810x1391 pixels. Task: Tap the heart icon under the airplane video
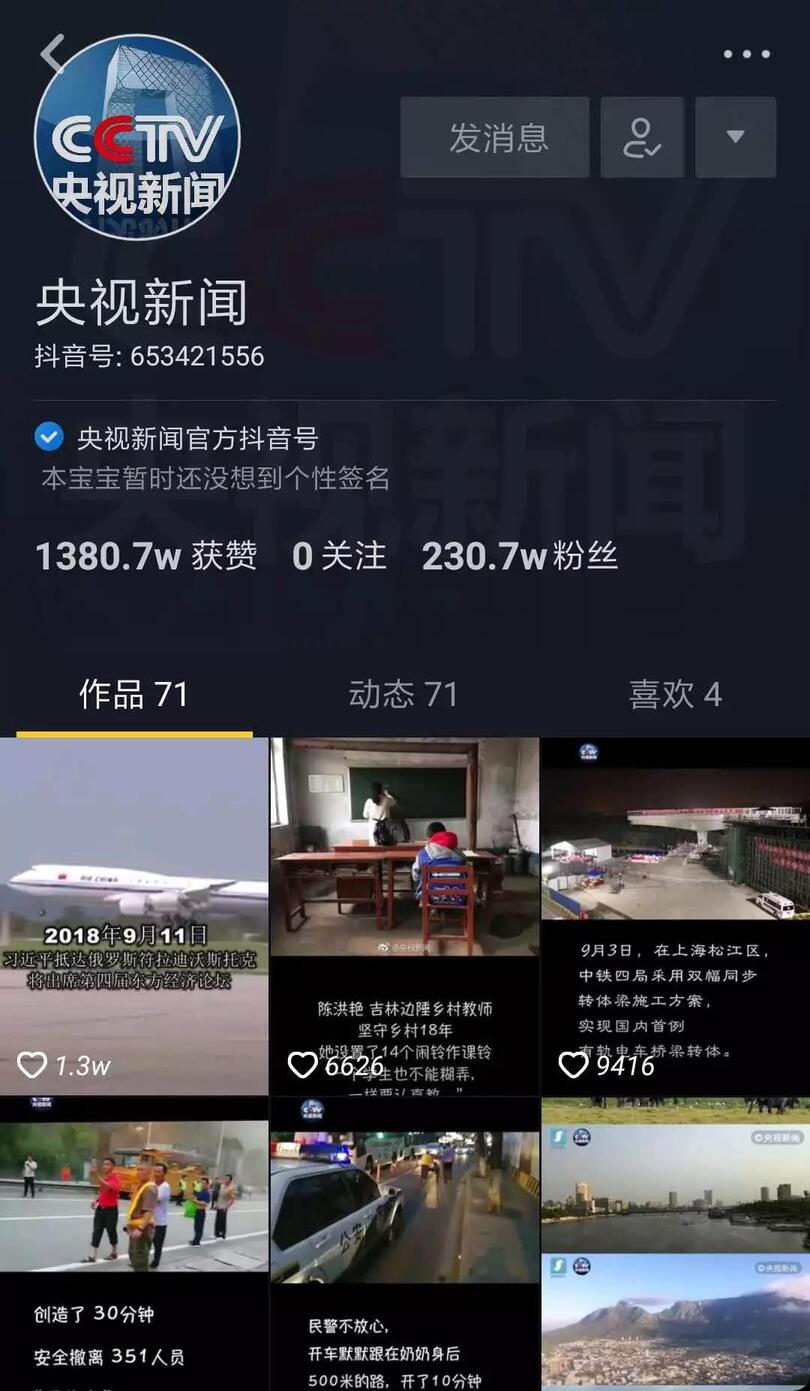pyautogui.click(x=32, y=1067)
